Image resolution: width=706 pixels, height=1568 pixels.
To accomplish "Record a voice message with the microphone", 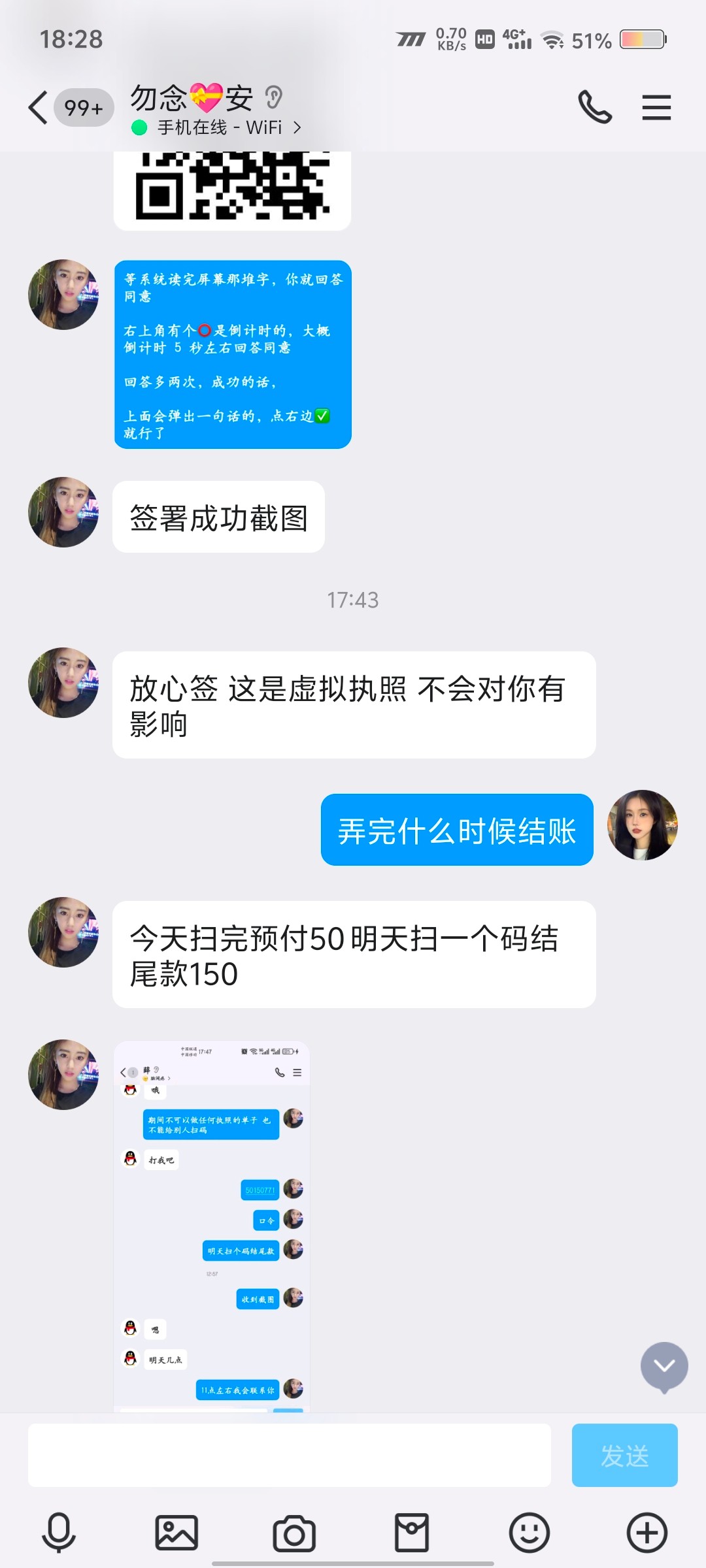I will [59, 1532].
